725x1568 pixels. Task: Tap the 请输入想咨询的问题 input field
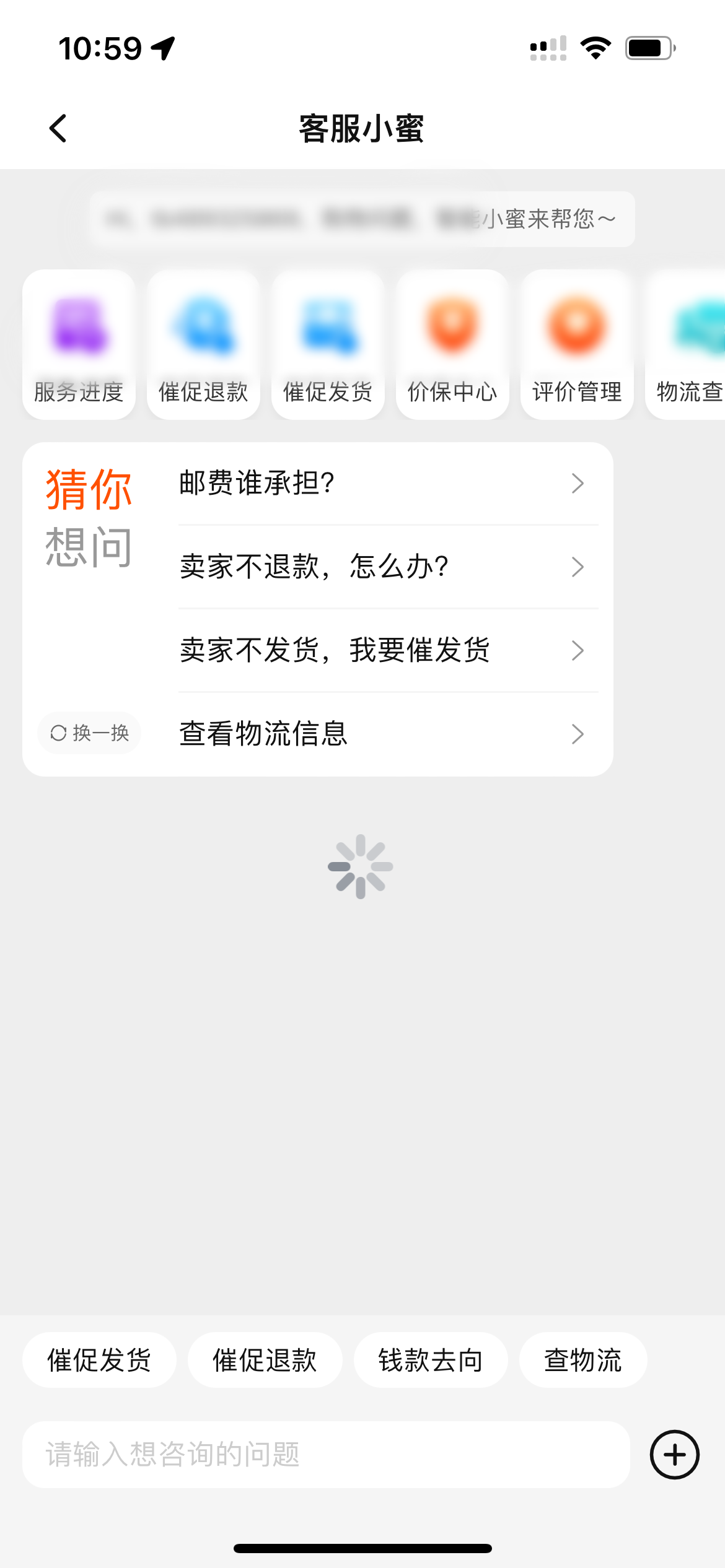pyautogui.click(x=310, y=1455)
